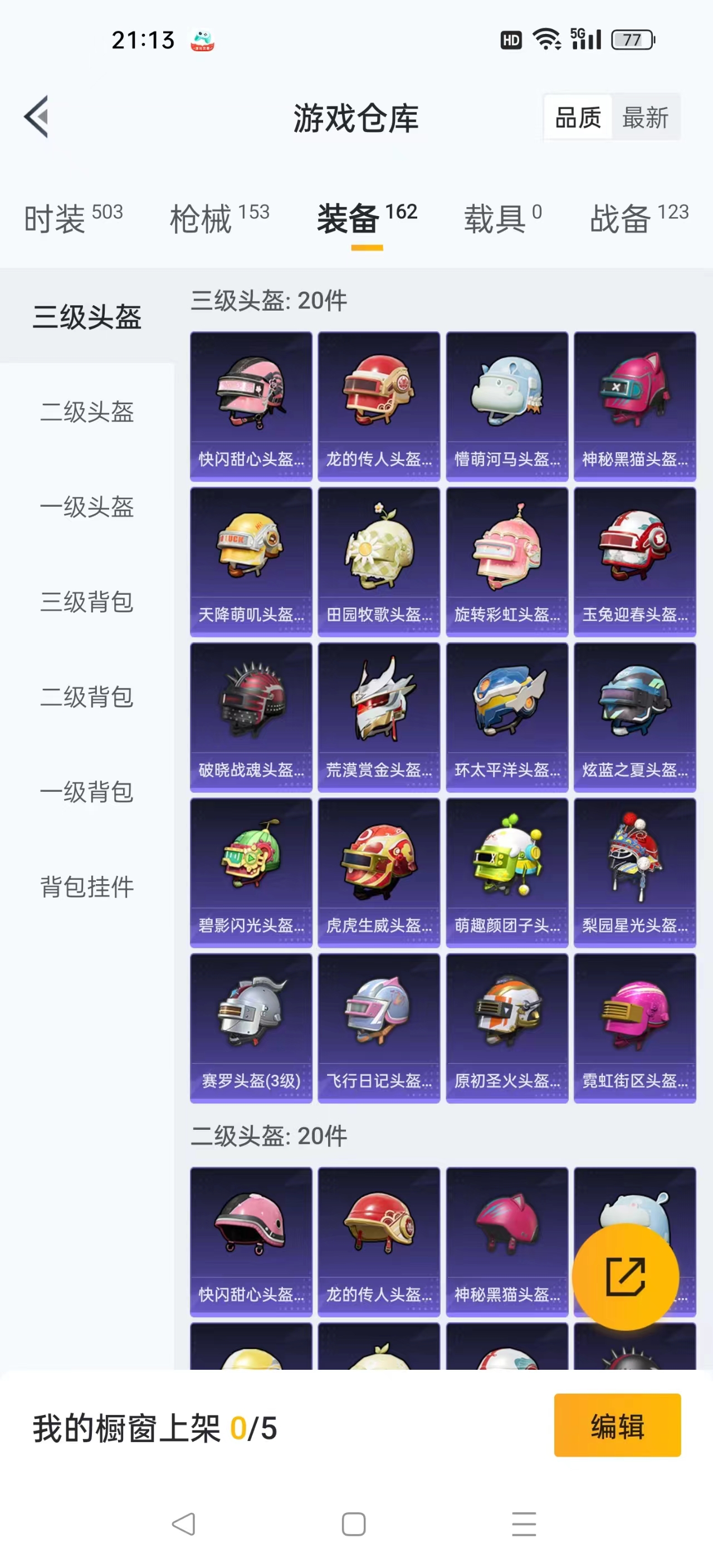The height and width of the screenshot is (1568, 713).
Task: Switch to the 时装 tab
Action: point(73,218)
